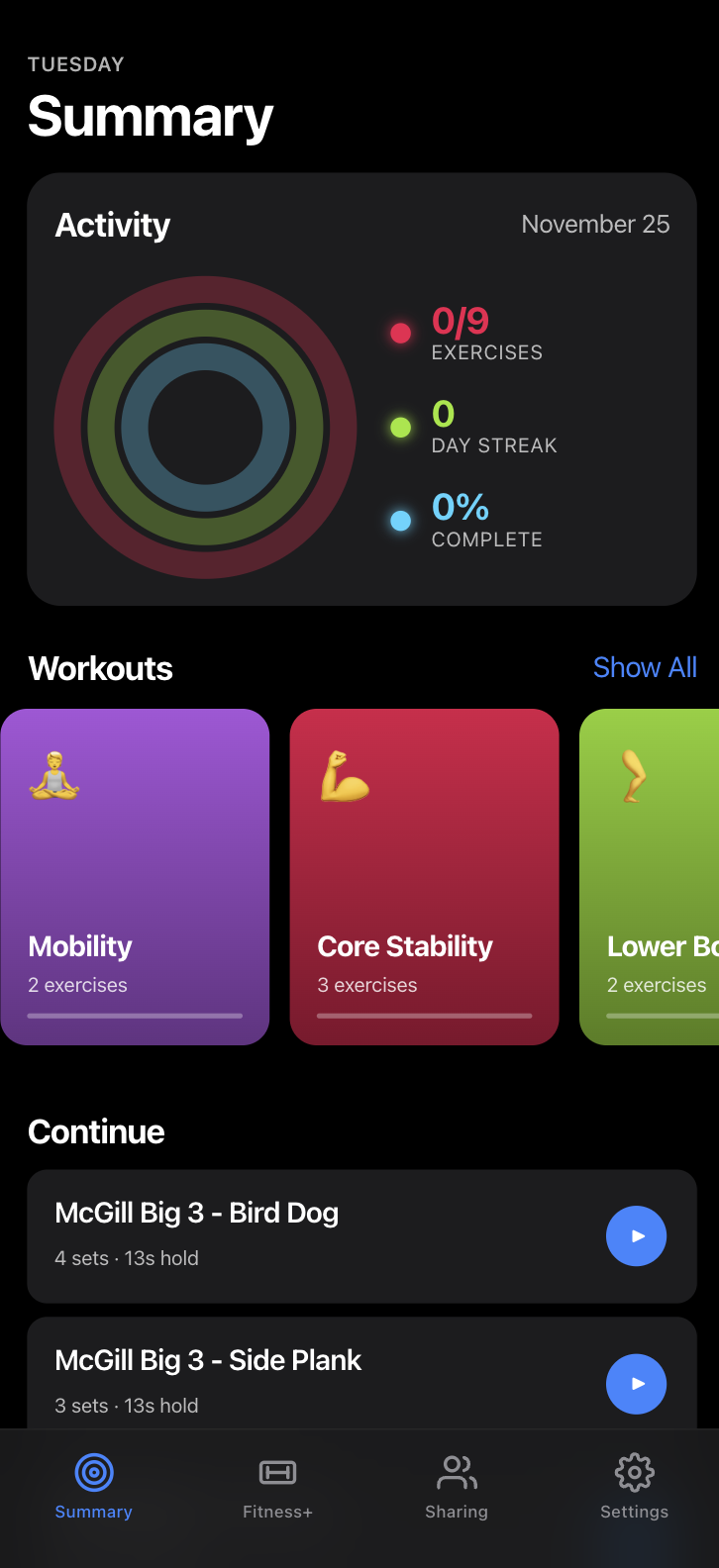This screenshot has height=1568, width=719.
Task: Tap the meditation emoji on the Mobility card
Action: coord(55,773)
